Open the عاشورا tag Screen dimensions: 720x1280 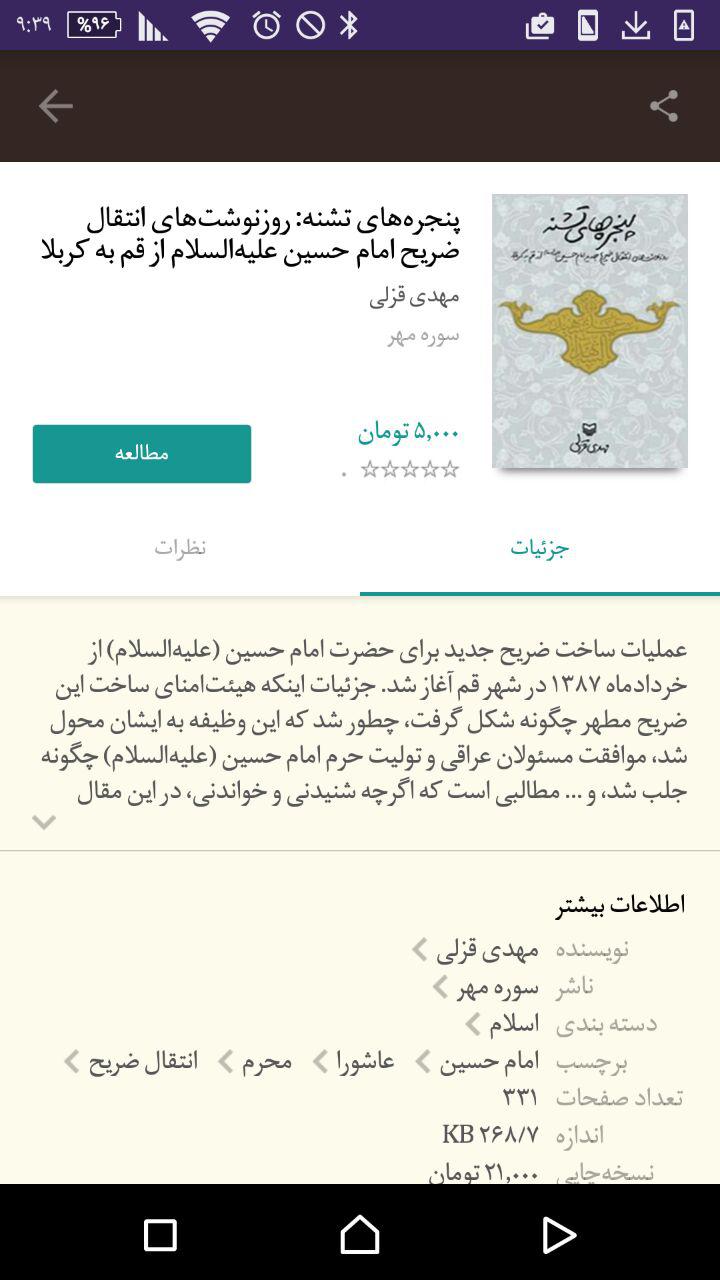[x=355, y=1061]
